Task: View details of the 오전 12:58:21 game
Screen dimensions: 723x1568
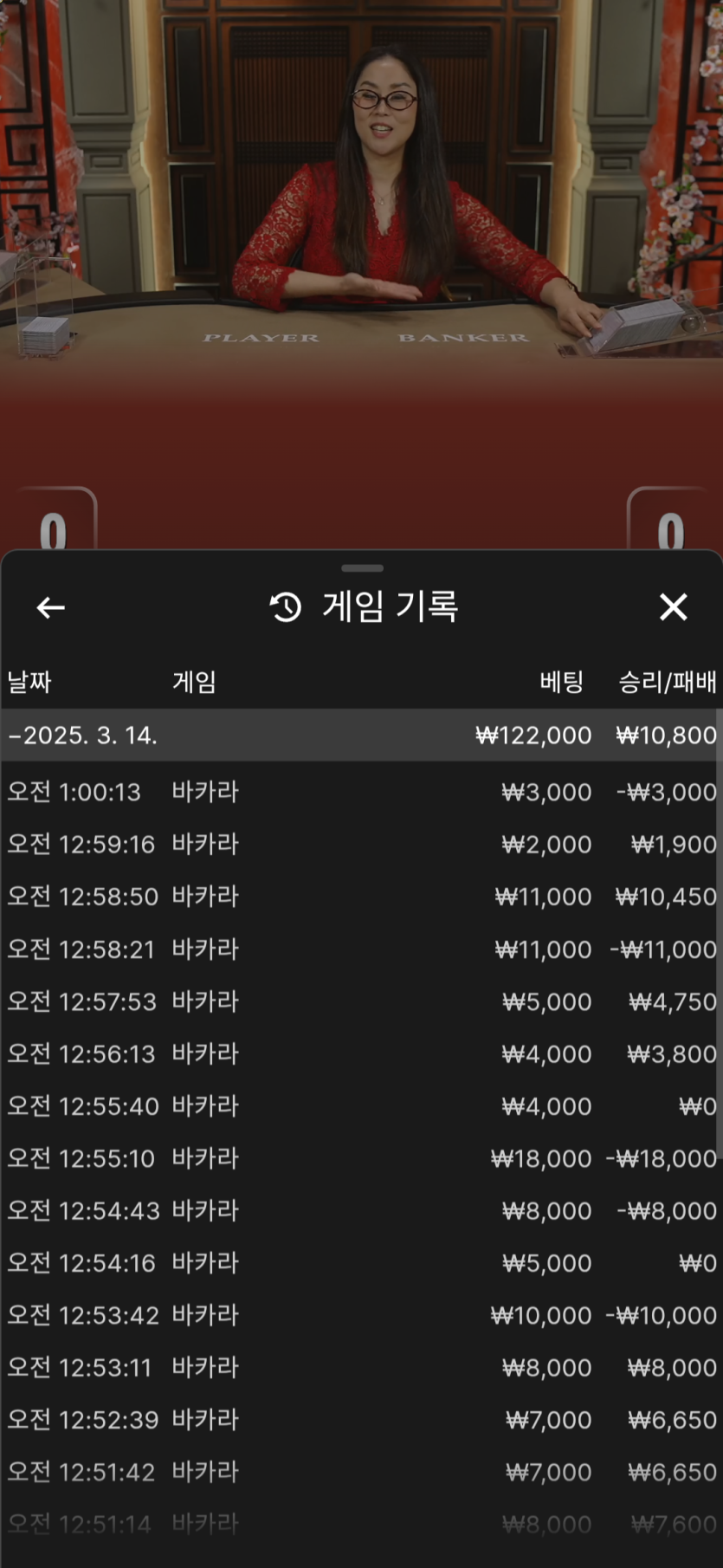Action: pyautogui.click(x=361, y=949)
